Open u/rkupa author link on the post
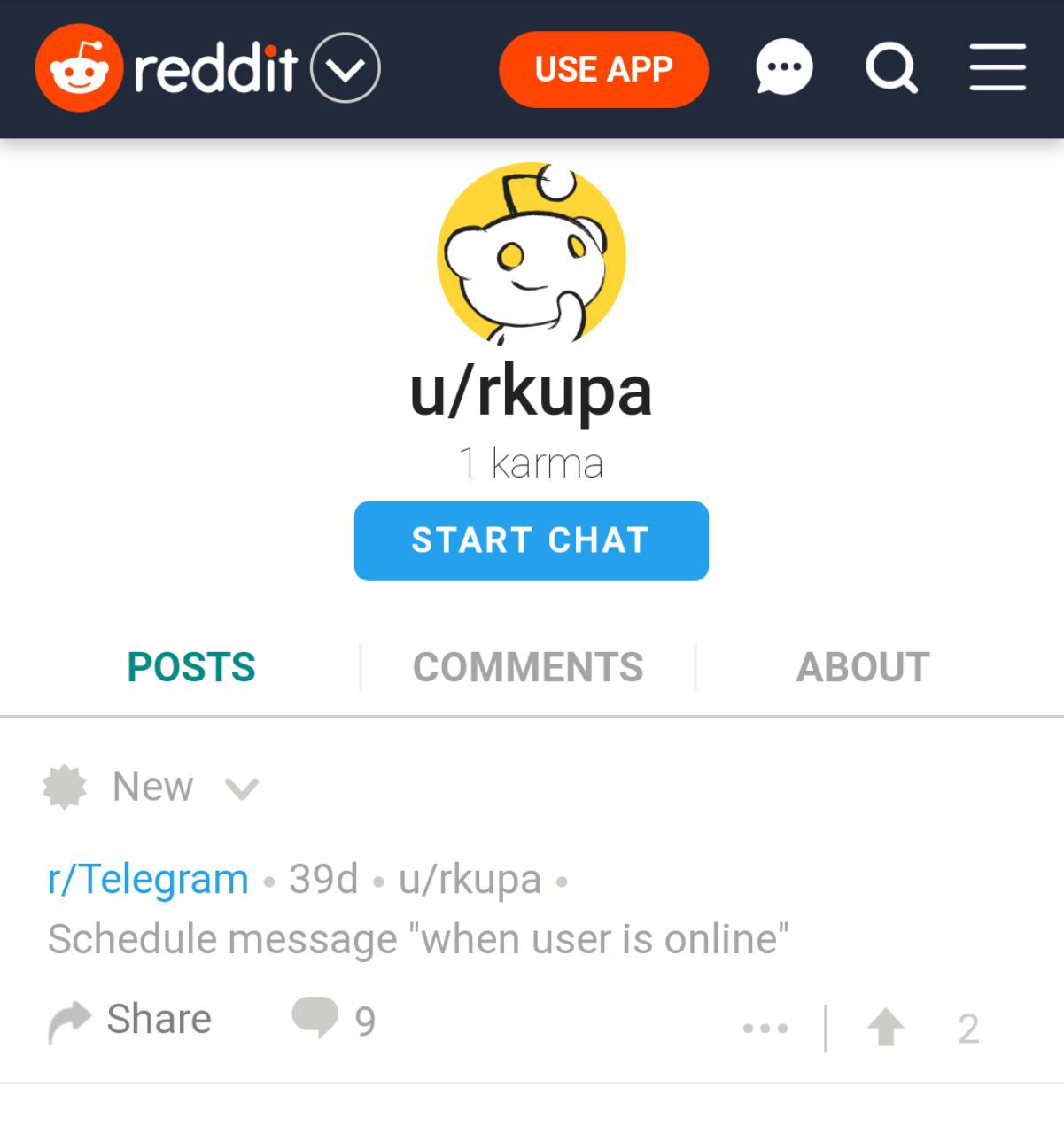Screen dimensions: 1064x1134 point(470,880)
